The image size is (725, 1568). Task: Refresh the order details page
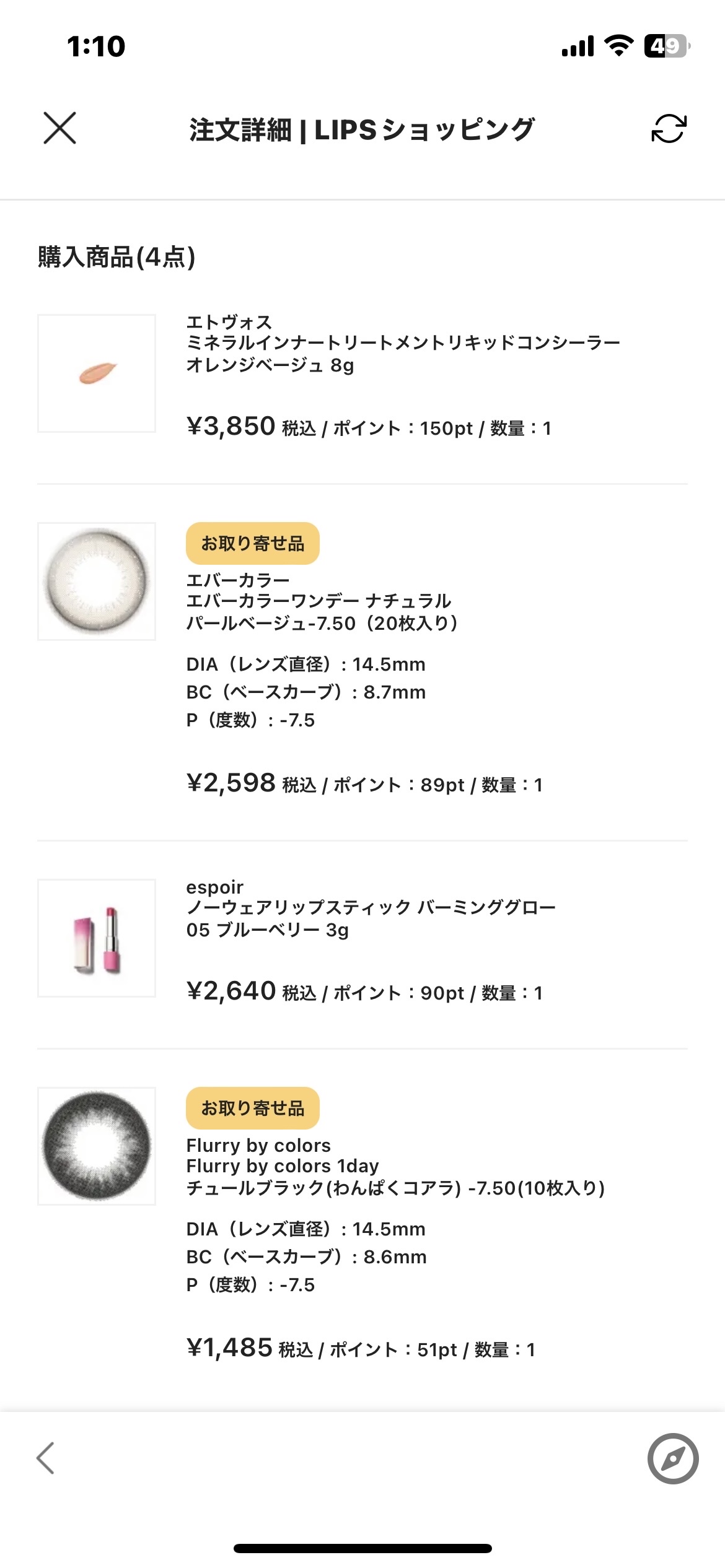[669, 128]
